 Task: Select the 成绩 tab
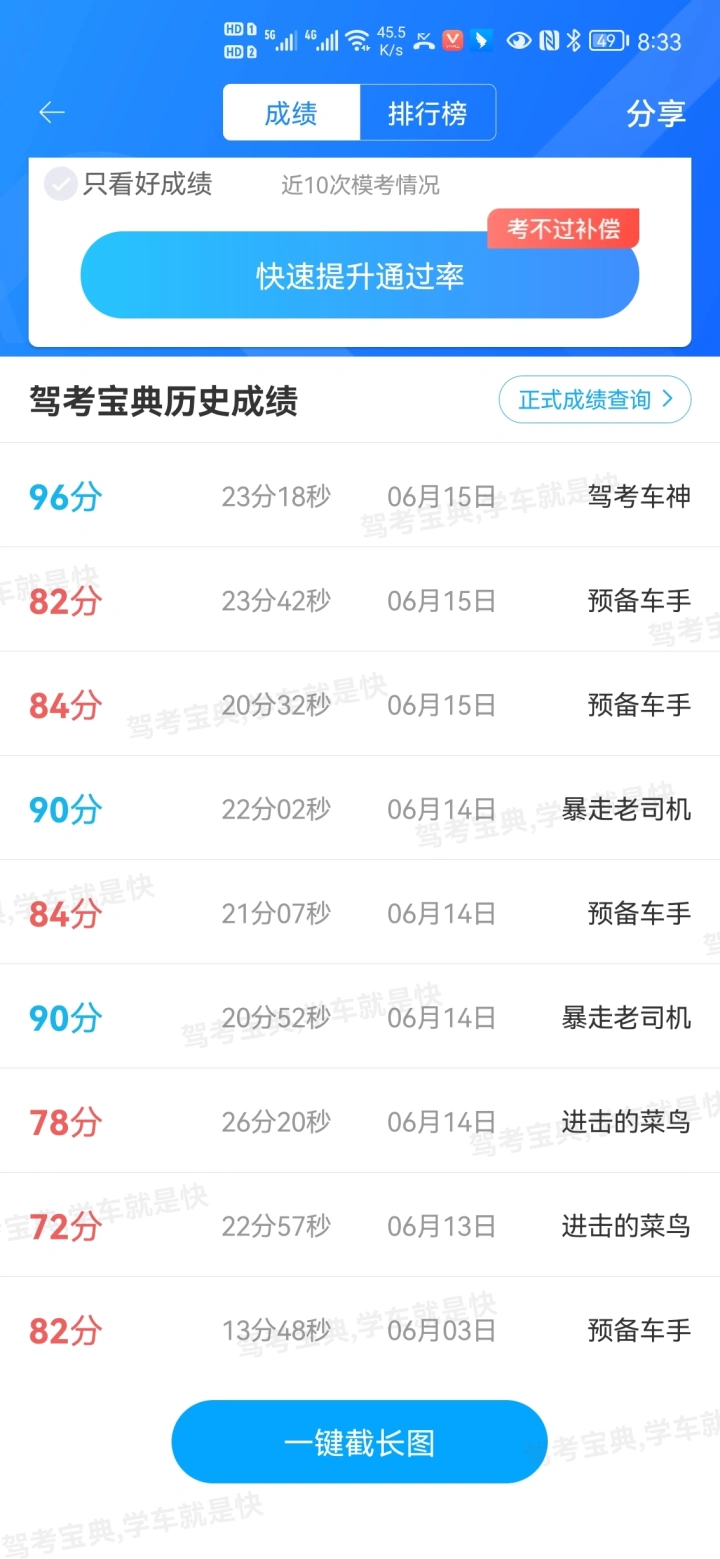click(291, 113)
